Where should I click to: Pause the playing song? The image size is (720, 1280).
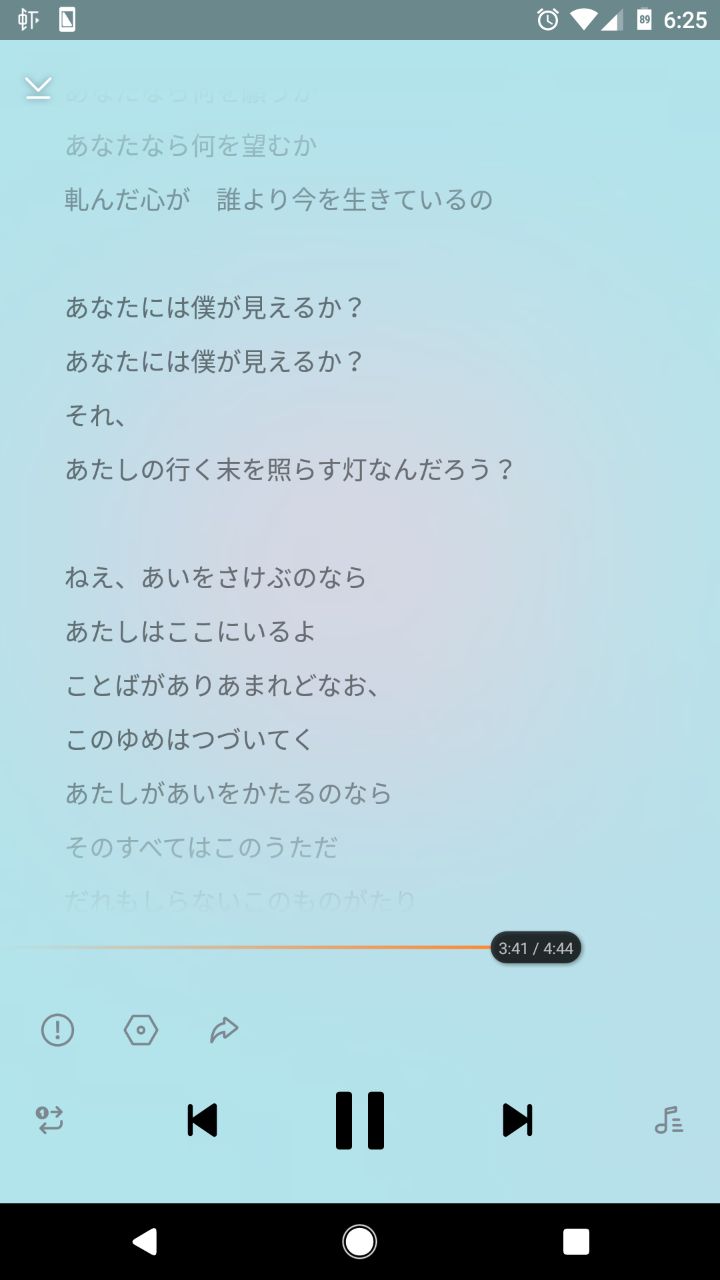[360, 1120]
